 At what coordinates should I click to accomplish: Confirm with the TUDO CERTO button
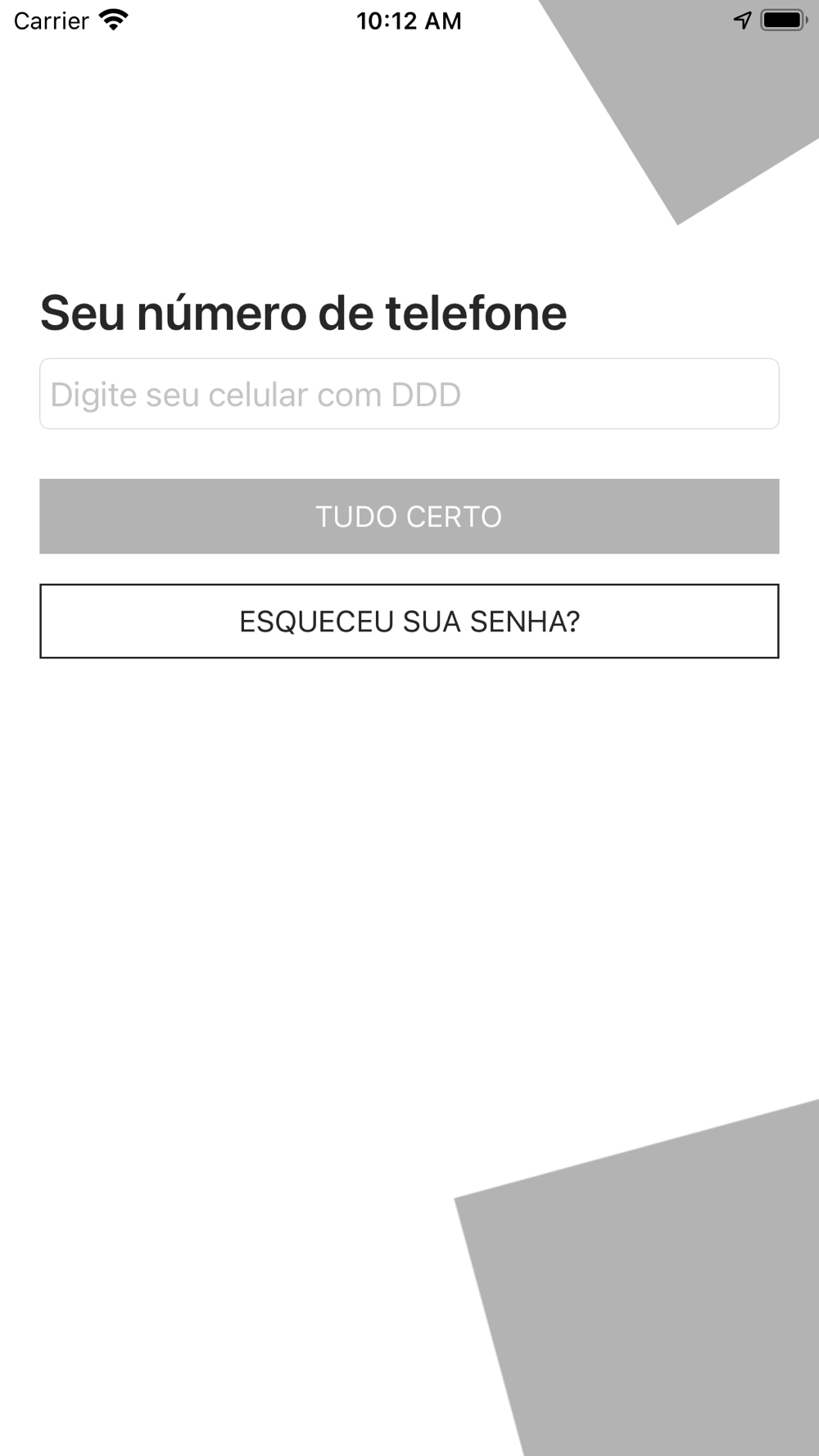(x=409, y=517)
